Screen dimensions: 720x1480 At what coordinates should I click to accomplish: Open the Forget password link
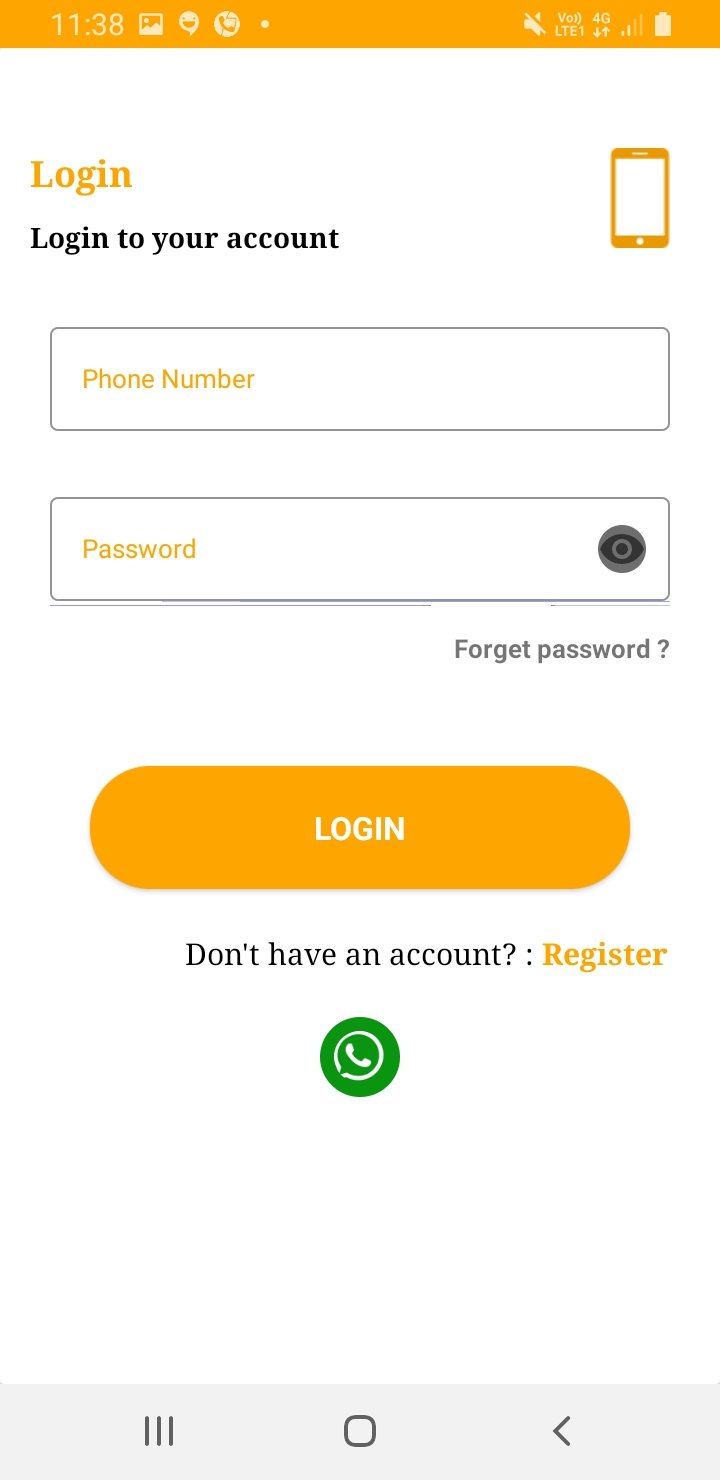pos(561,650)
